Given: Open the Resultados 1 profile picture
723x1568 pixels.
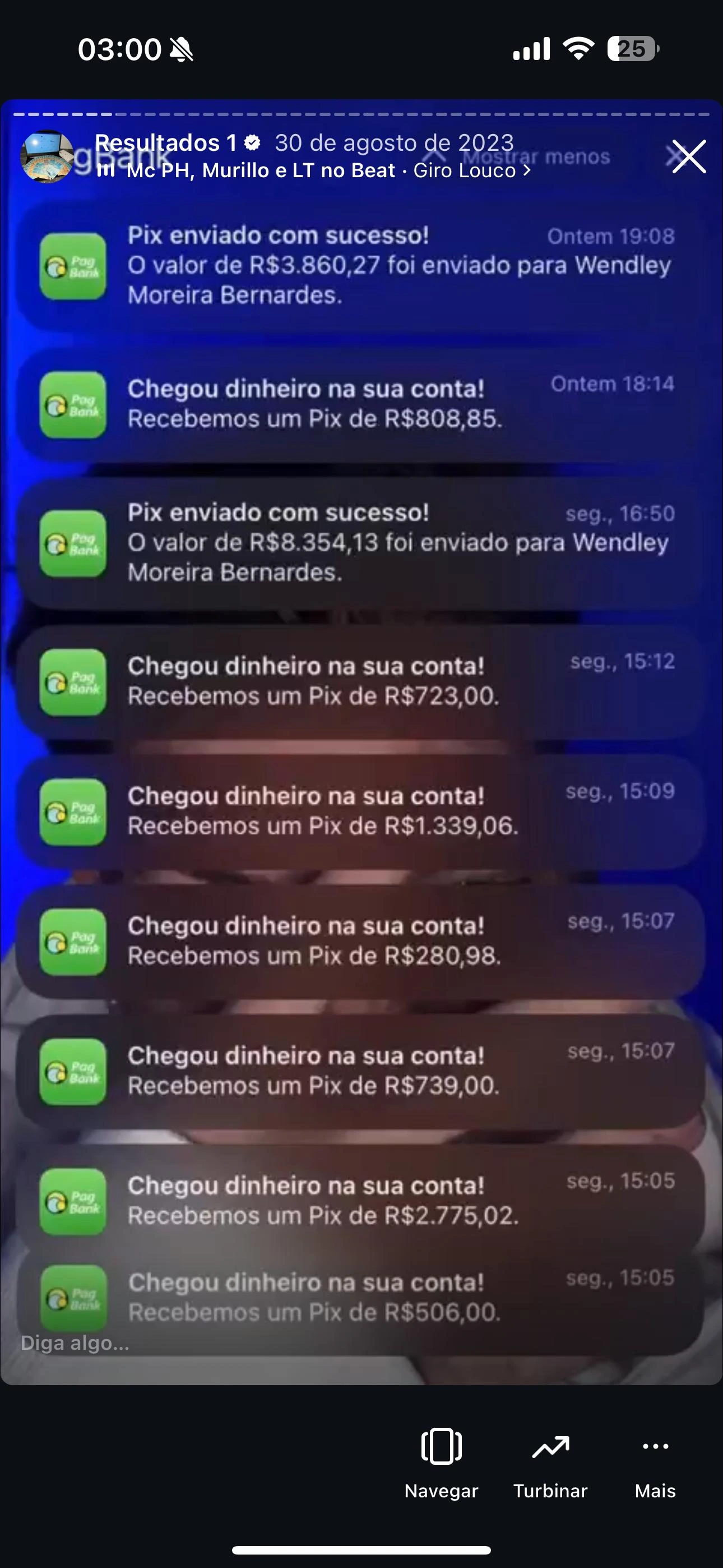Looking at the screenshot, I should tap(48, 156).
